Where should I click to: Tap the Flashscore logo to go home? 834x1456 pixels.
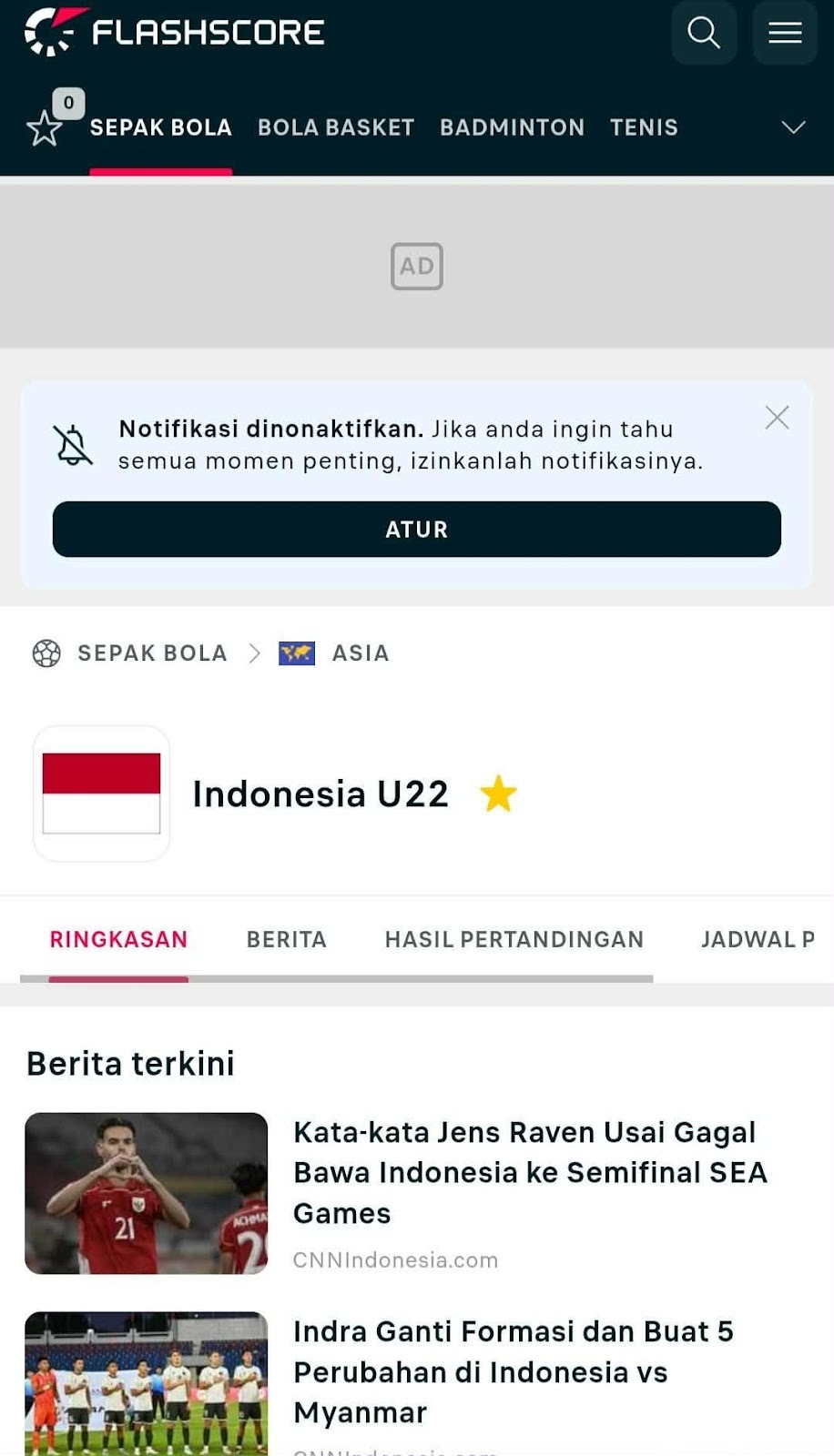click(175, 33)
